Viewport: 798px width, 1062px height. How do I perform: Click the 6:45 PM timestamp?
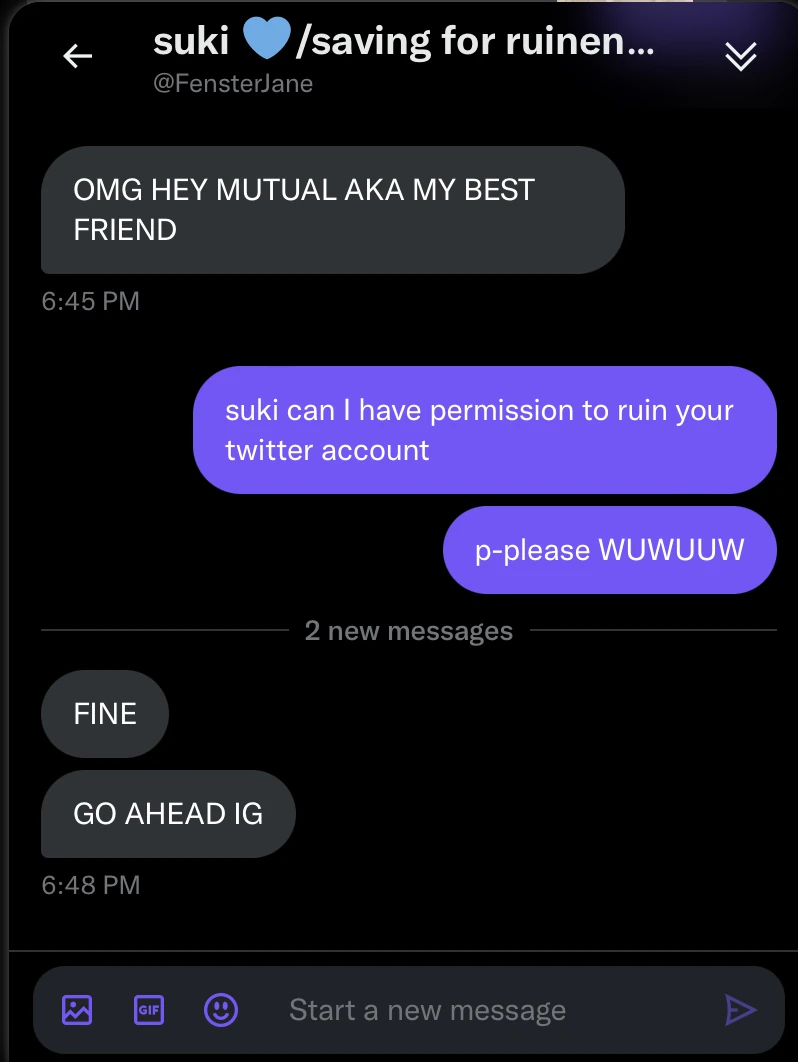pos(90,301)
